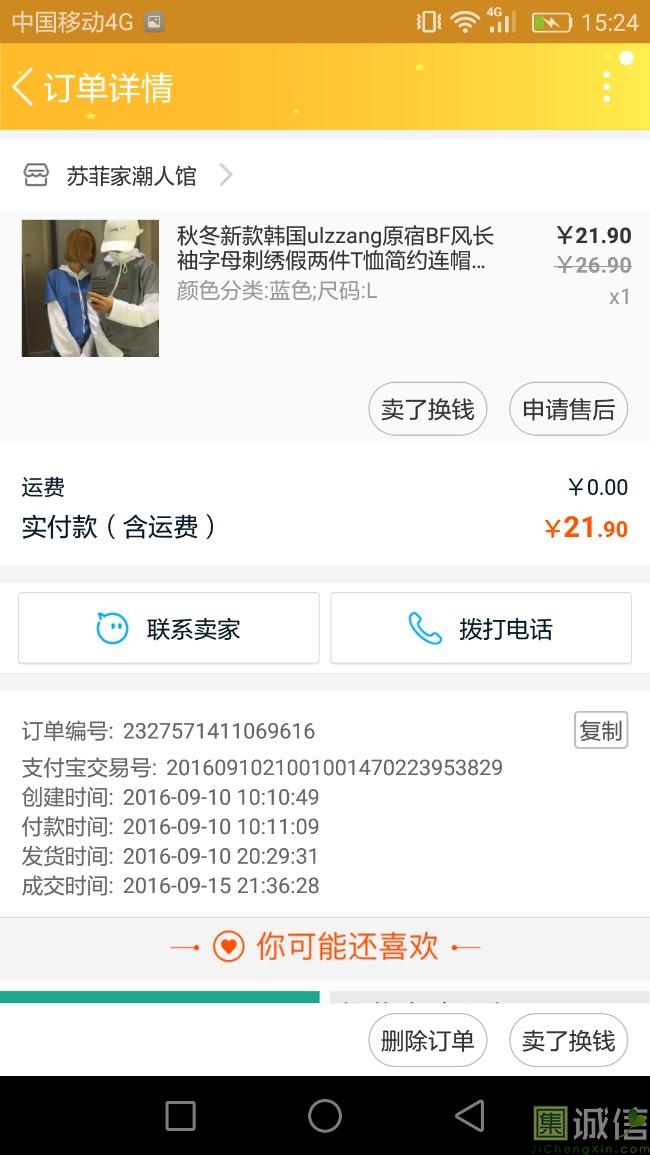This screenshot has width=650, height=1155.
Task: Open the three-dot overflow menu
Action: 607,87
